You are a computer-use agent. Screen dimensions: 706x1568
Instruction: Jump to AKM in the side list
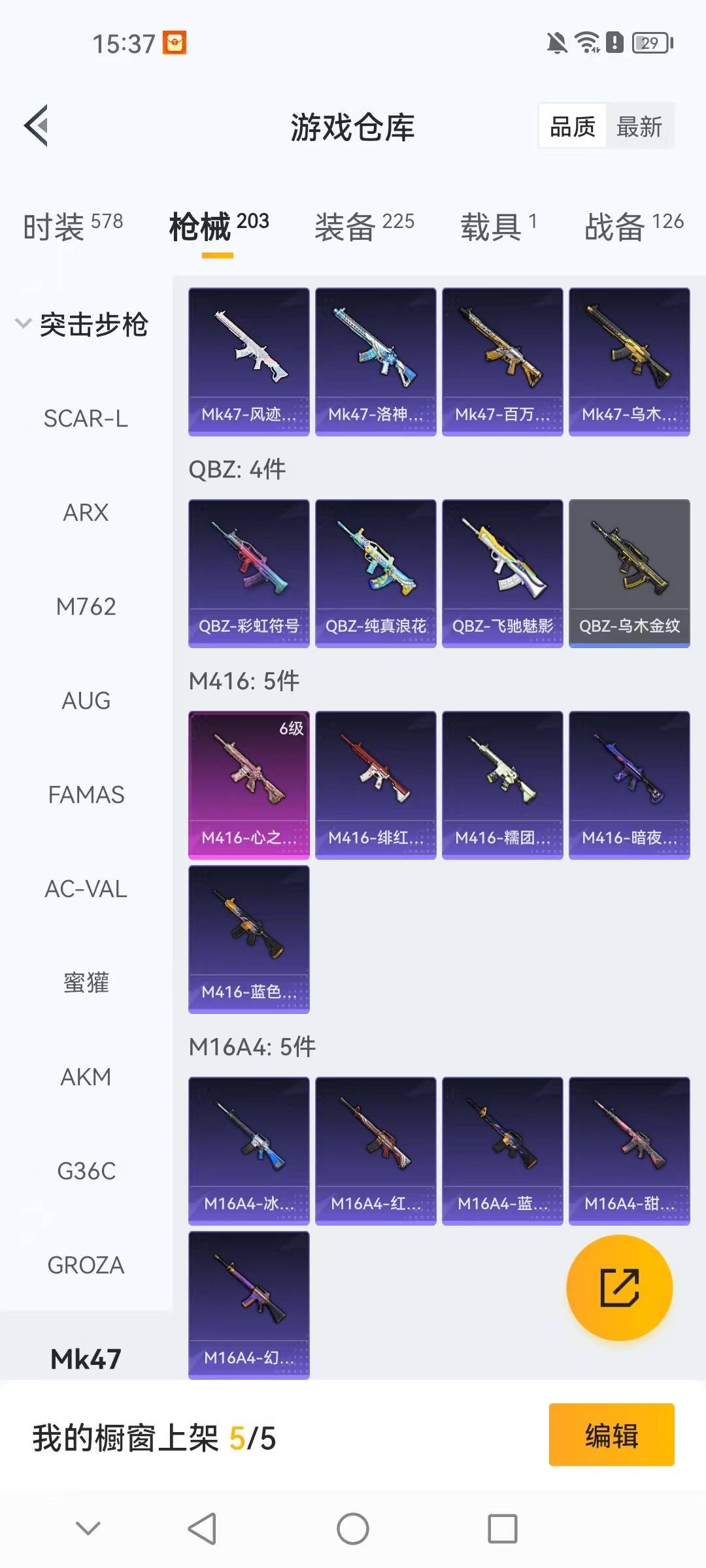coord(86,1077)
